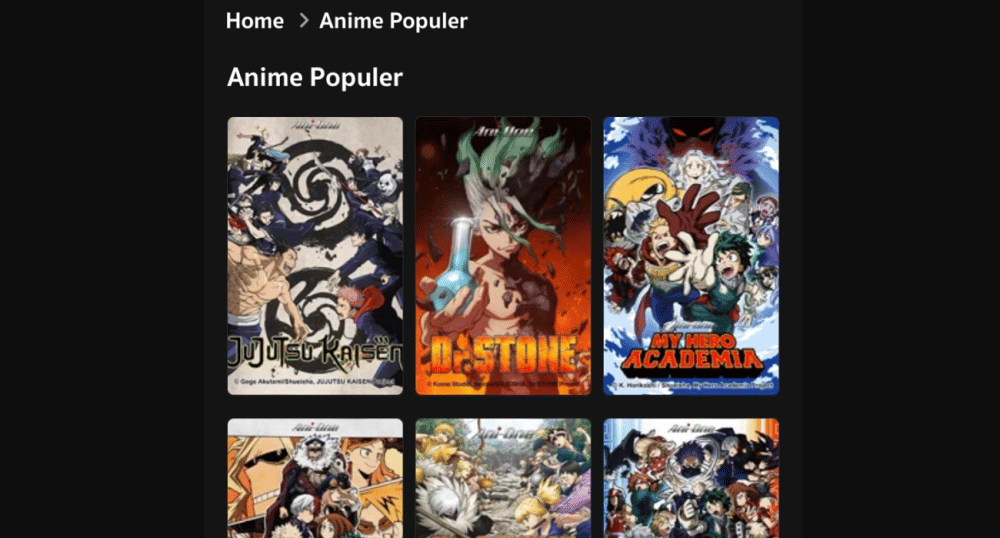Go to Home in the breadcrumb

point(254,21)
